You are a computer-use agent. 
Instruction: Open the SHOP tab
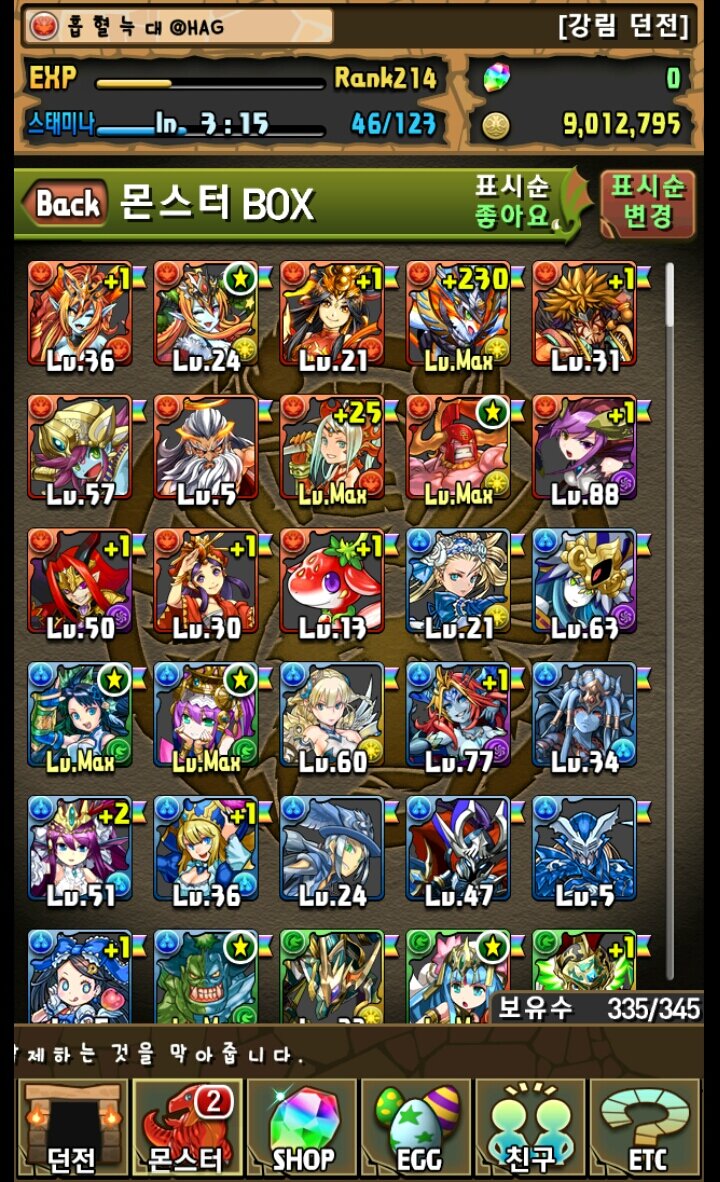(x=302, y=1128)
